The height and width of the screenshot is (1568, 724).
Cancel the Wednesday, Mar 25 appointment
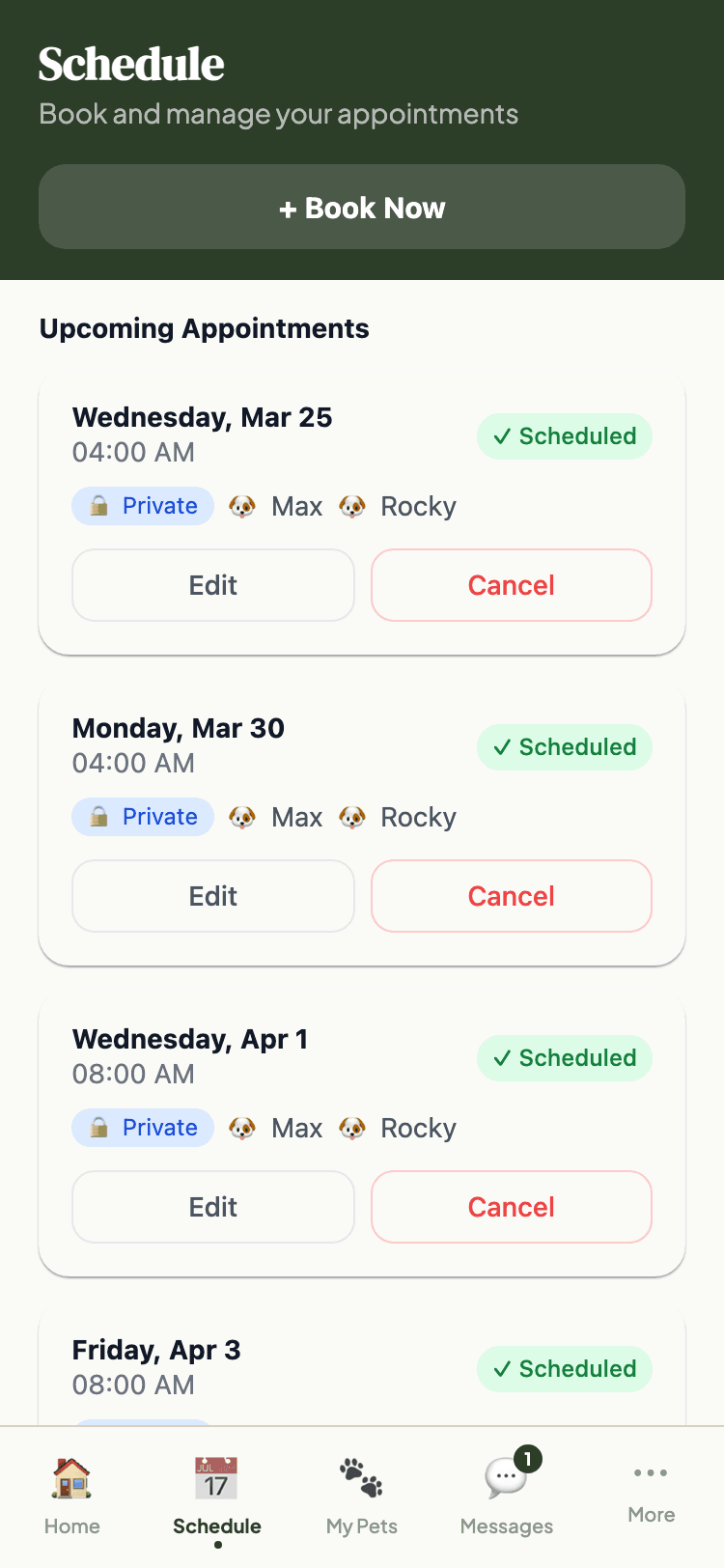tap(512, 585)
